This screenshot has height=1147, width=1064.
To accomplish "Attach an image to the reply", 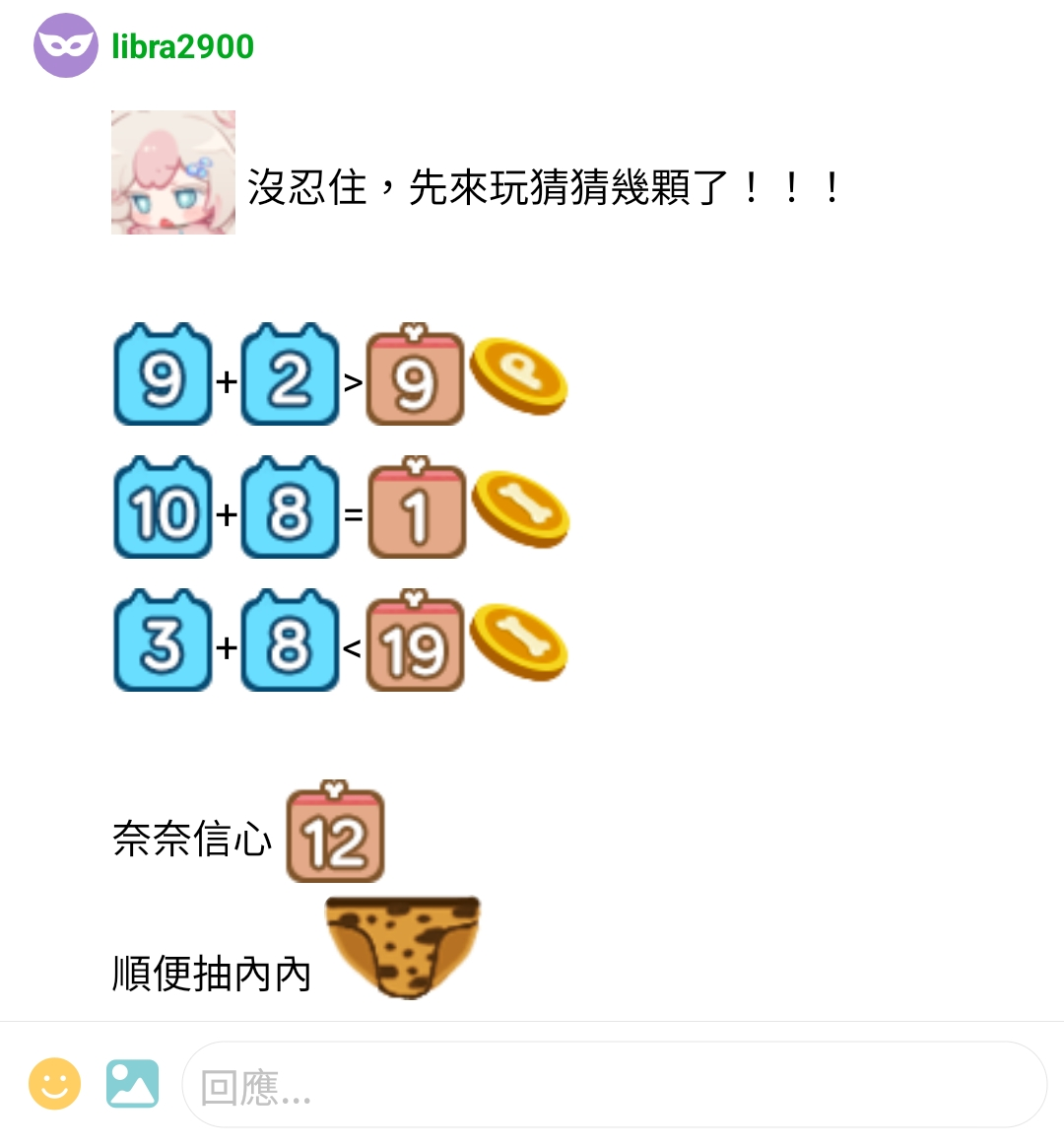I will 132,1084.
